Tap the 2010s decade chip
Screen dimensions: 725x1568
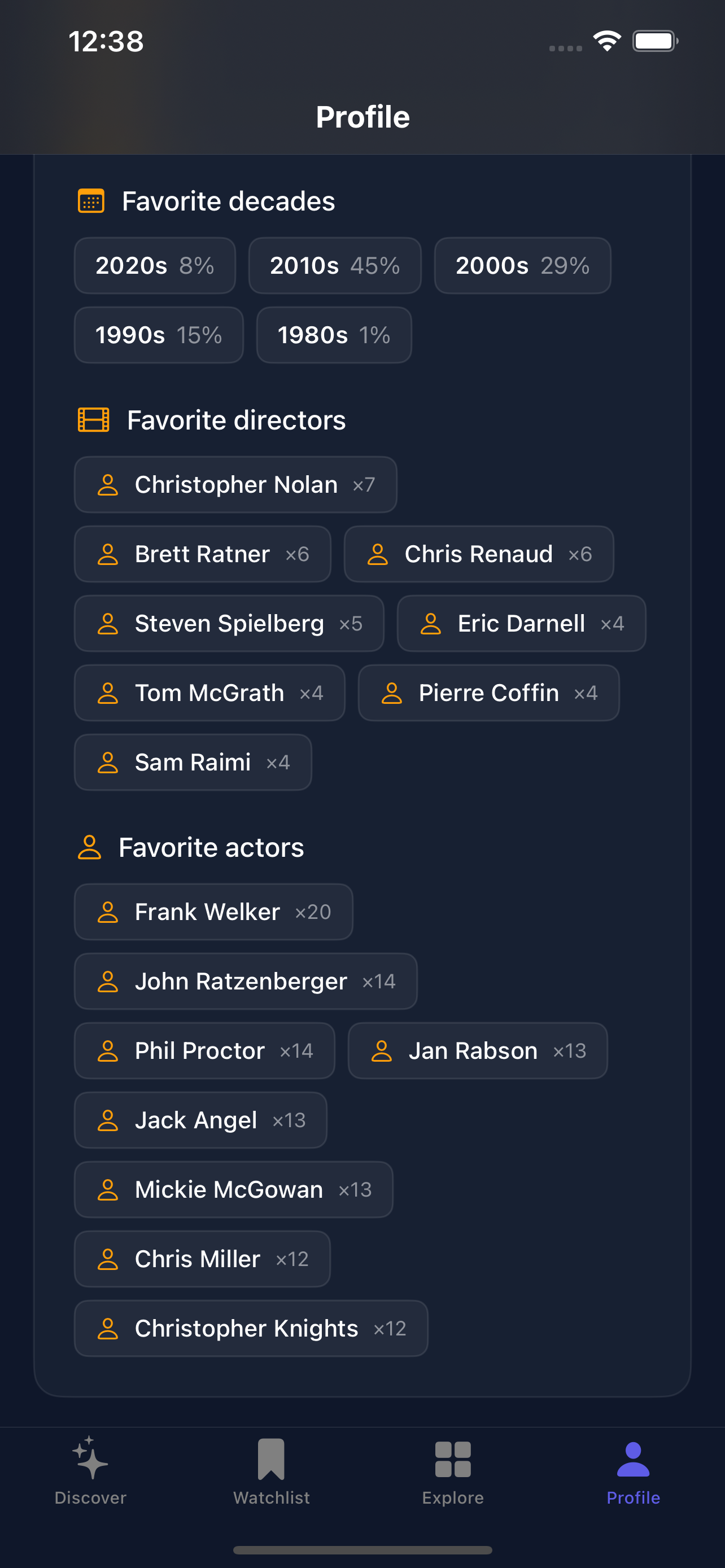coord(335,265)
